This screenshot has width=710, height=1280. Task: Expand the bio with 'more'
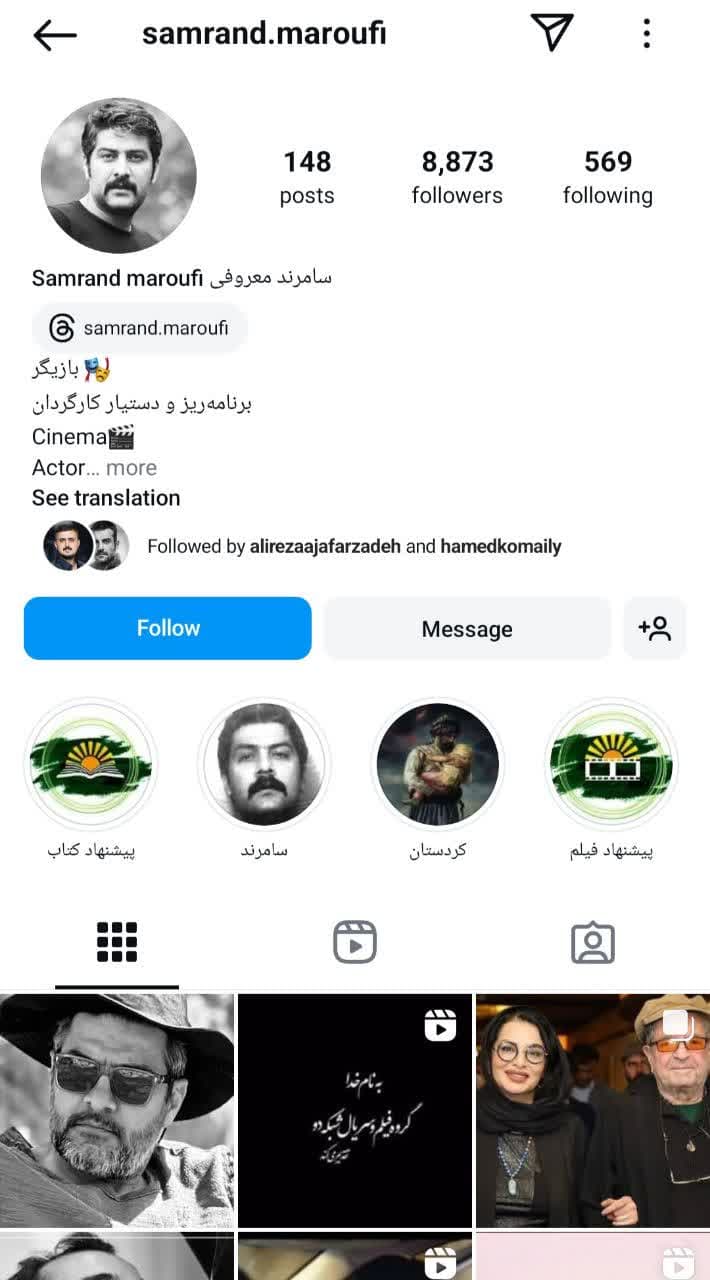[131, 468]
